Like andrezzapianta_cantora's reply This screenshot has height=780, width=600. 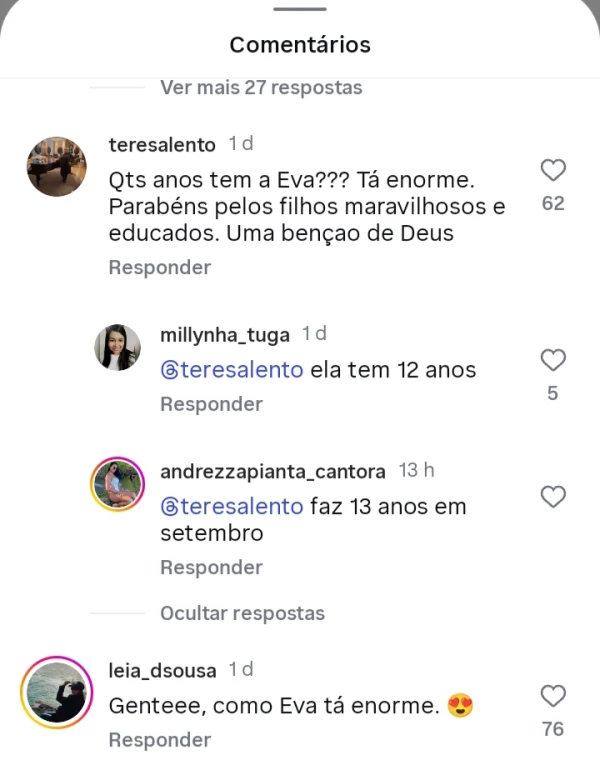[x=553, y=496]
